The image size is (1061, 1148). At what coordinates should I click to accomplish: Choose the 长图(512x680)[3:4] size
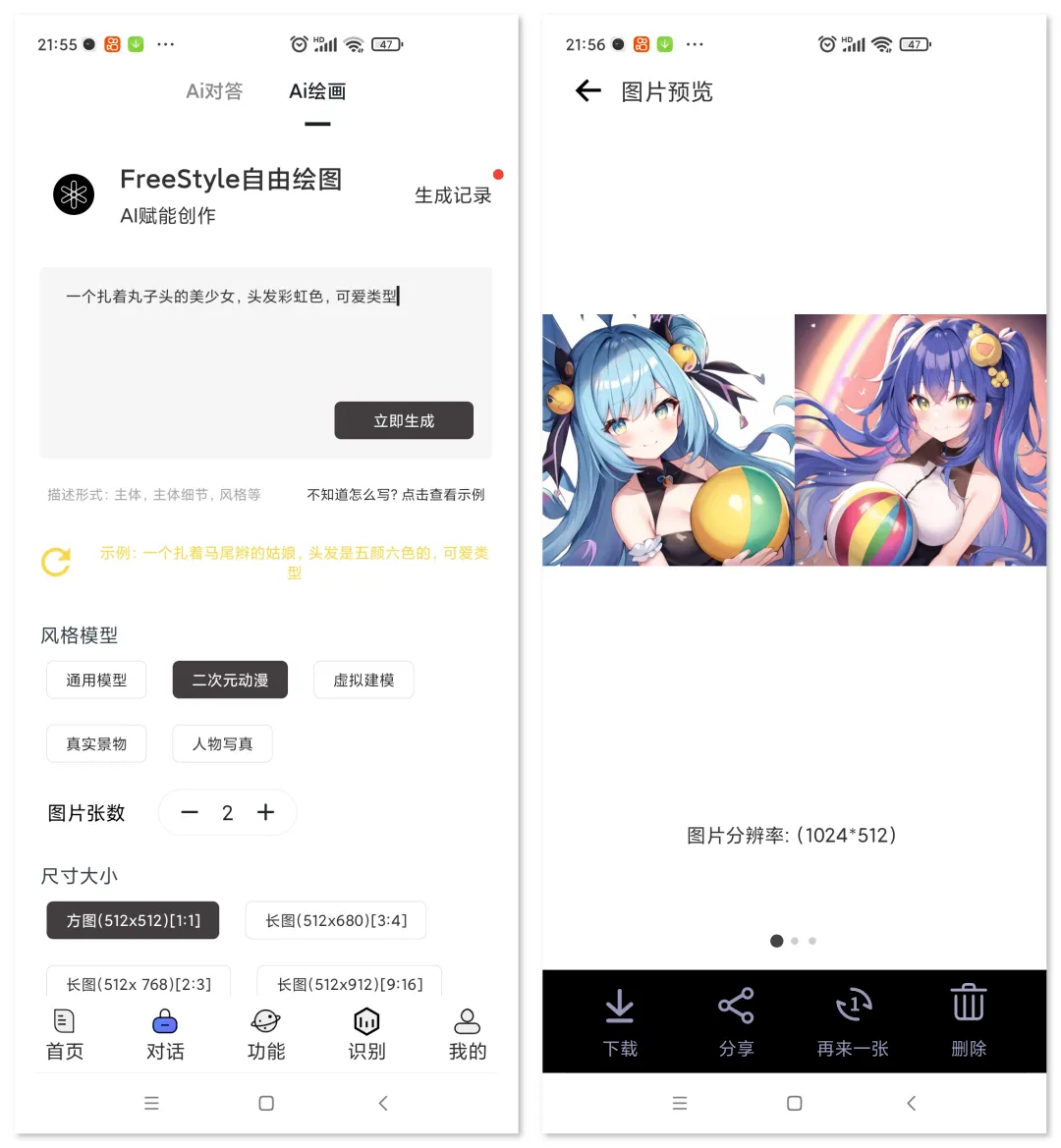[x=335, y=920]
